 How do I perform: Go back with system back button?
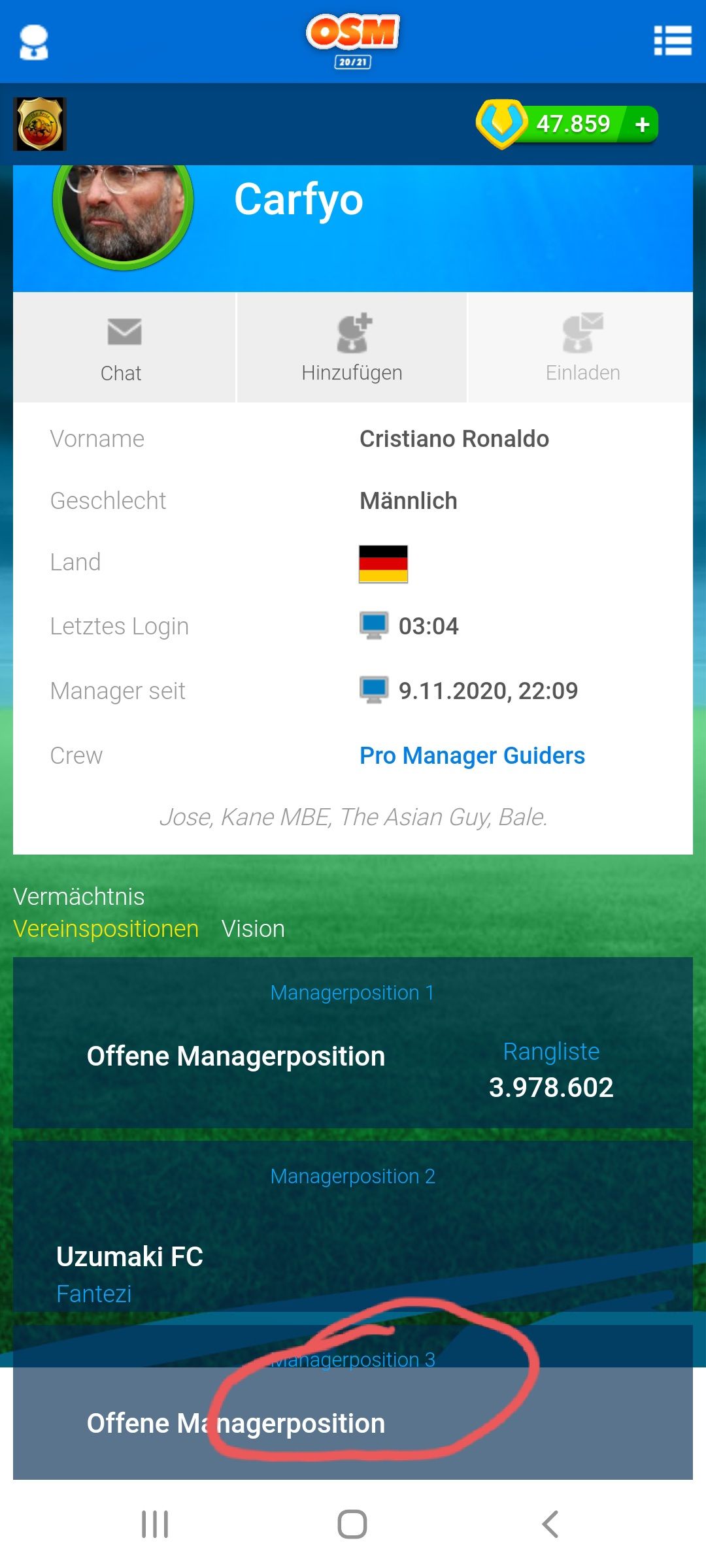point(550,1524)
